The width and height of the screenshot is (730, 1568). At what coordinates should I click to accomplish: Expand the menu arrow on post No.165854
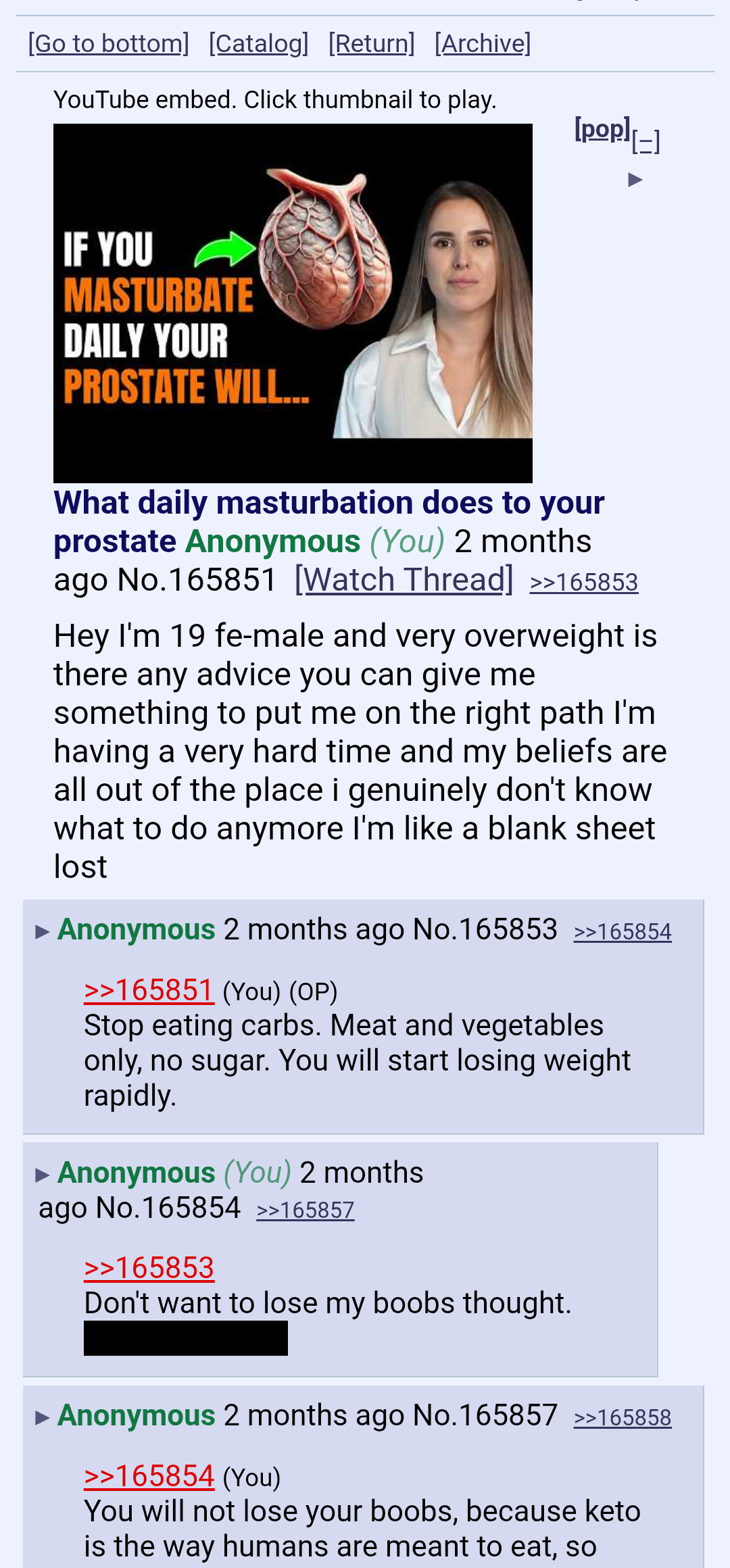tap(42, 1175)
